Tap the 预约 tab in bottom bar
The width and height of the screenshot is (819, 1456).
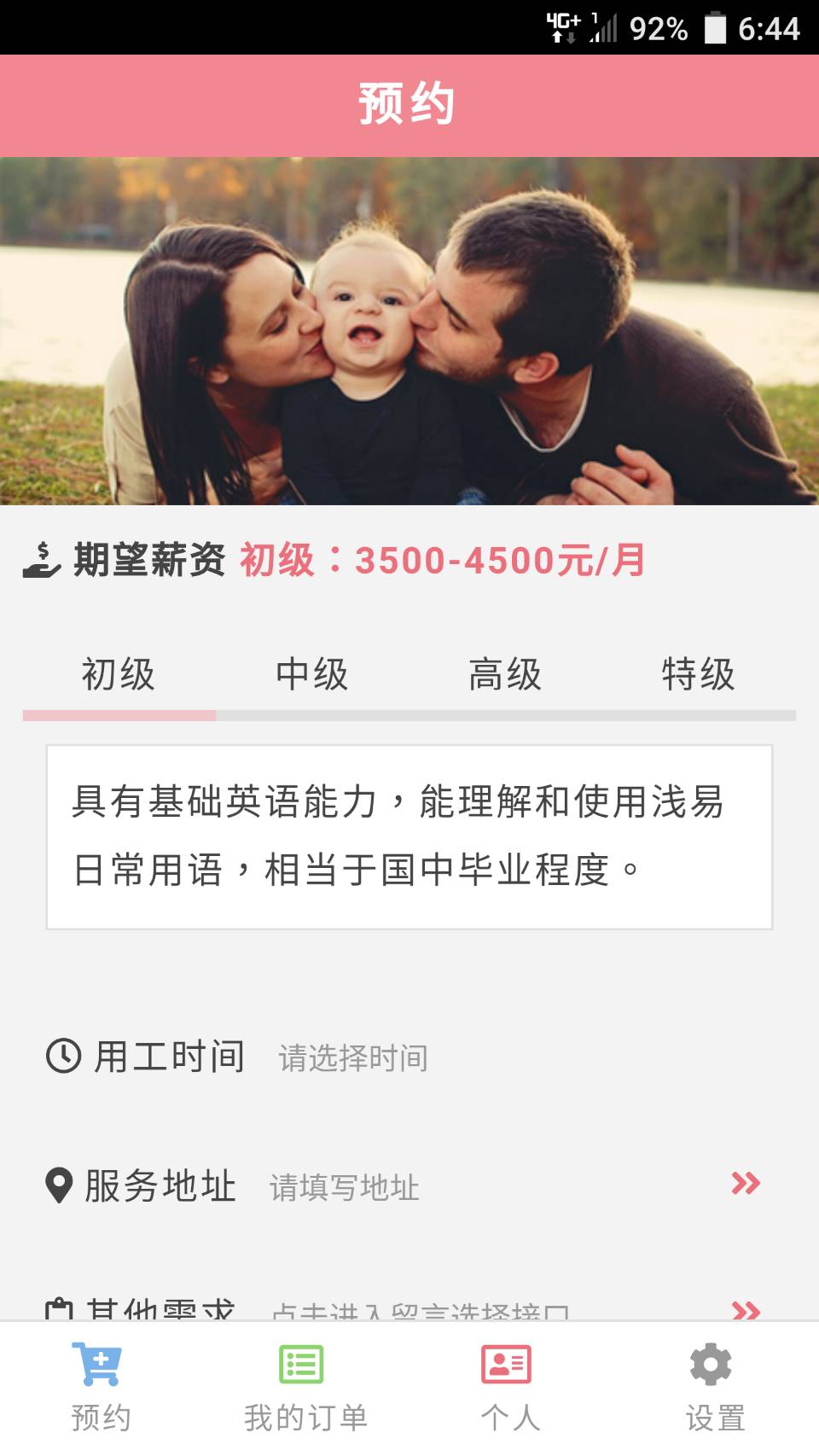click(x=101, y=1389)
